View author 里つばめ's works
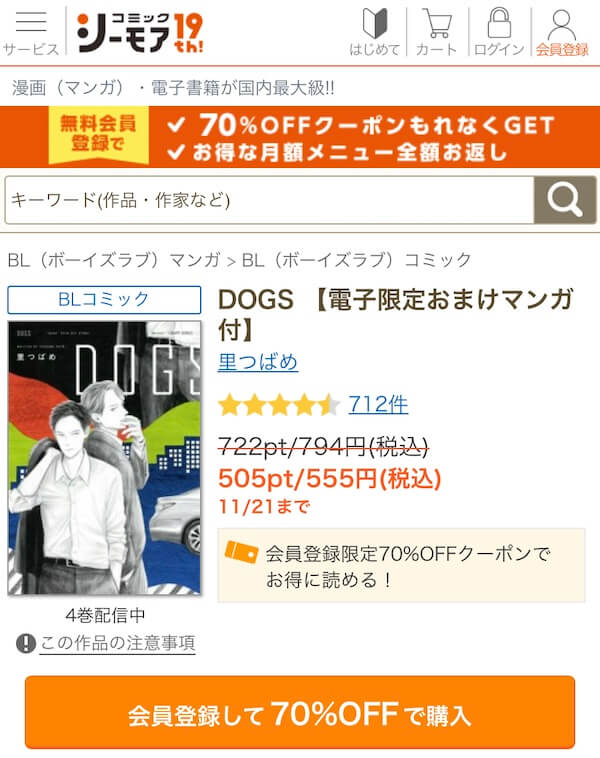 pyautogui.click(x=258, y=362)
